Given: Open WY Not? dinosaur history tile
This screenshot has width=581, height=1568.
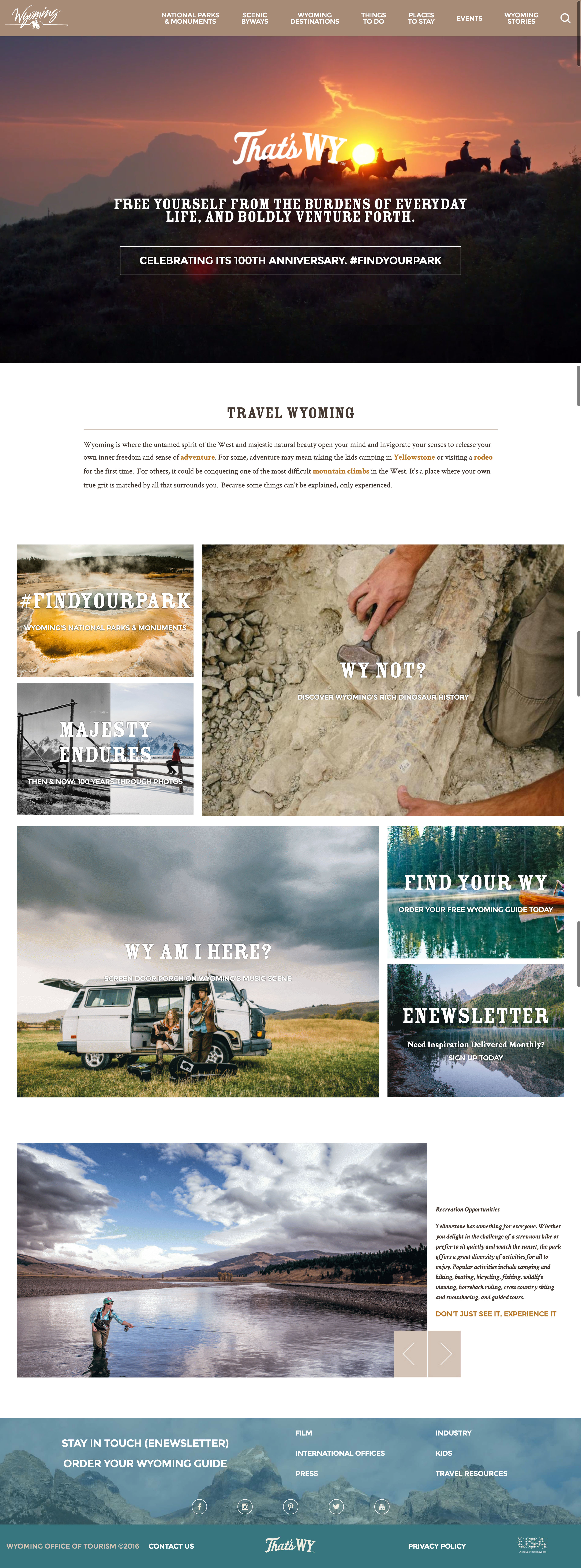Looking at the screenshot, I should 382,680.
